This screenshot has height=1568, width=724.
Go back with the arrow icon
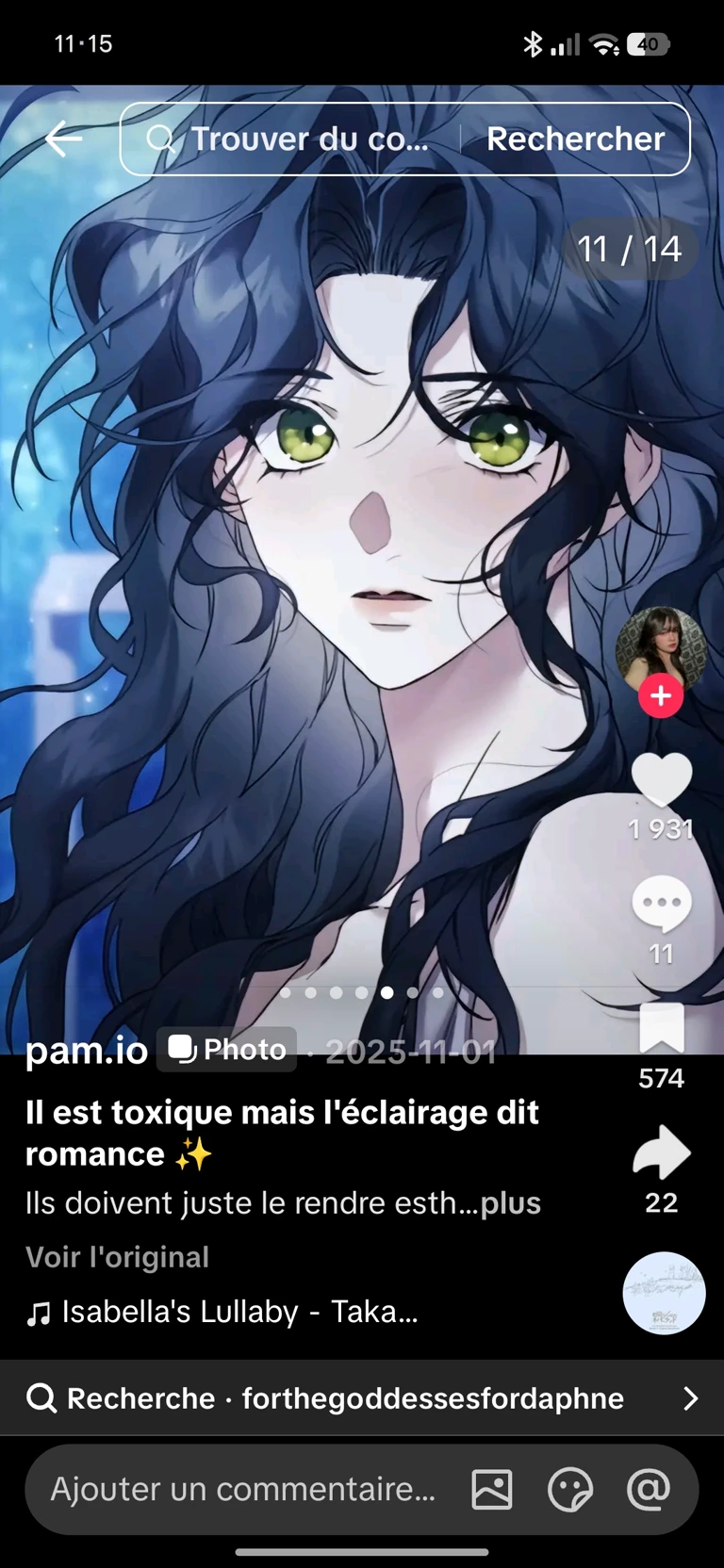click(x=63, y=139)
